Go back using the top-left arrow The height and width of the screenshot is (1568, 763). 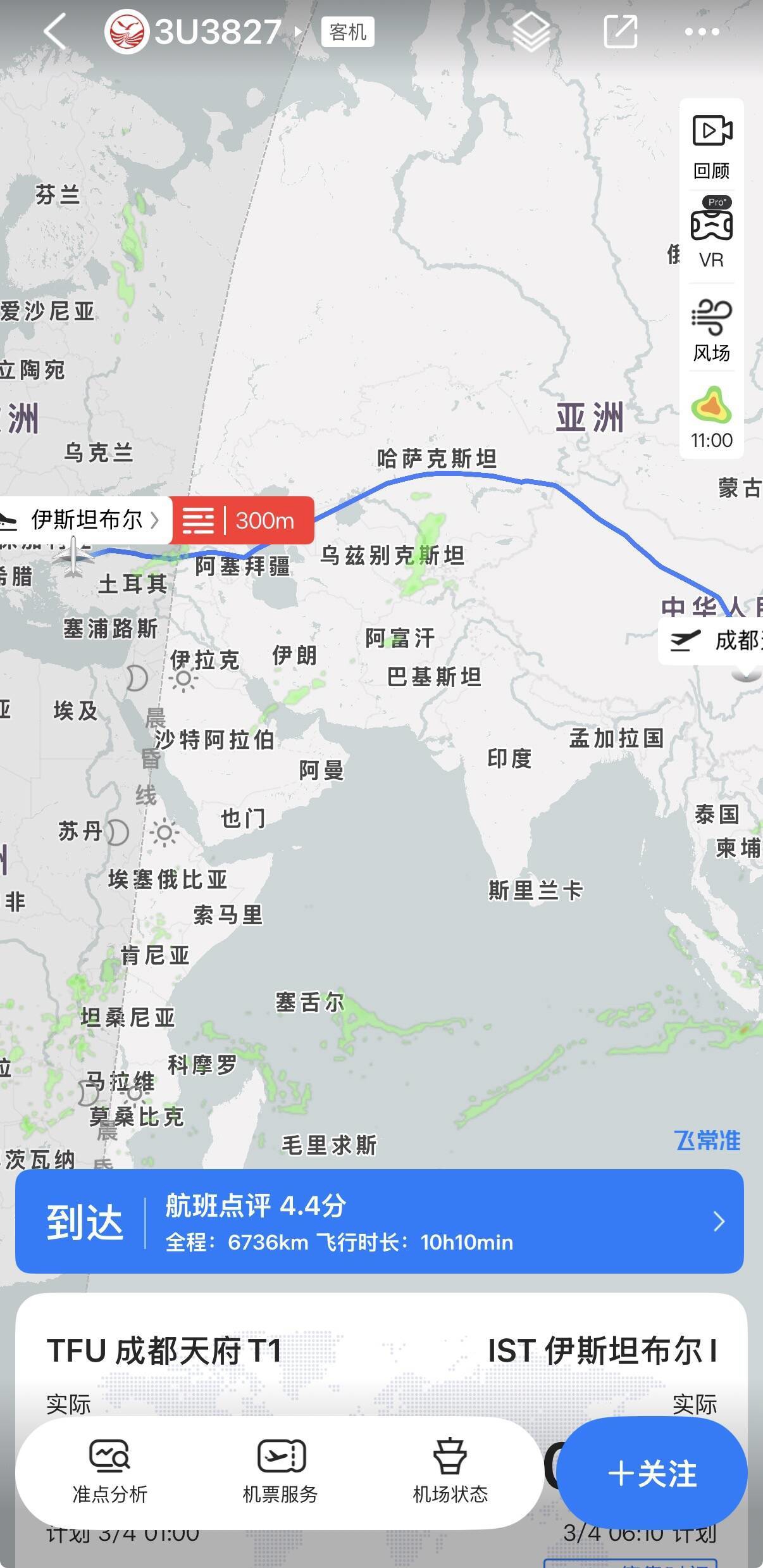coord(56,32)
